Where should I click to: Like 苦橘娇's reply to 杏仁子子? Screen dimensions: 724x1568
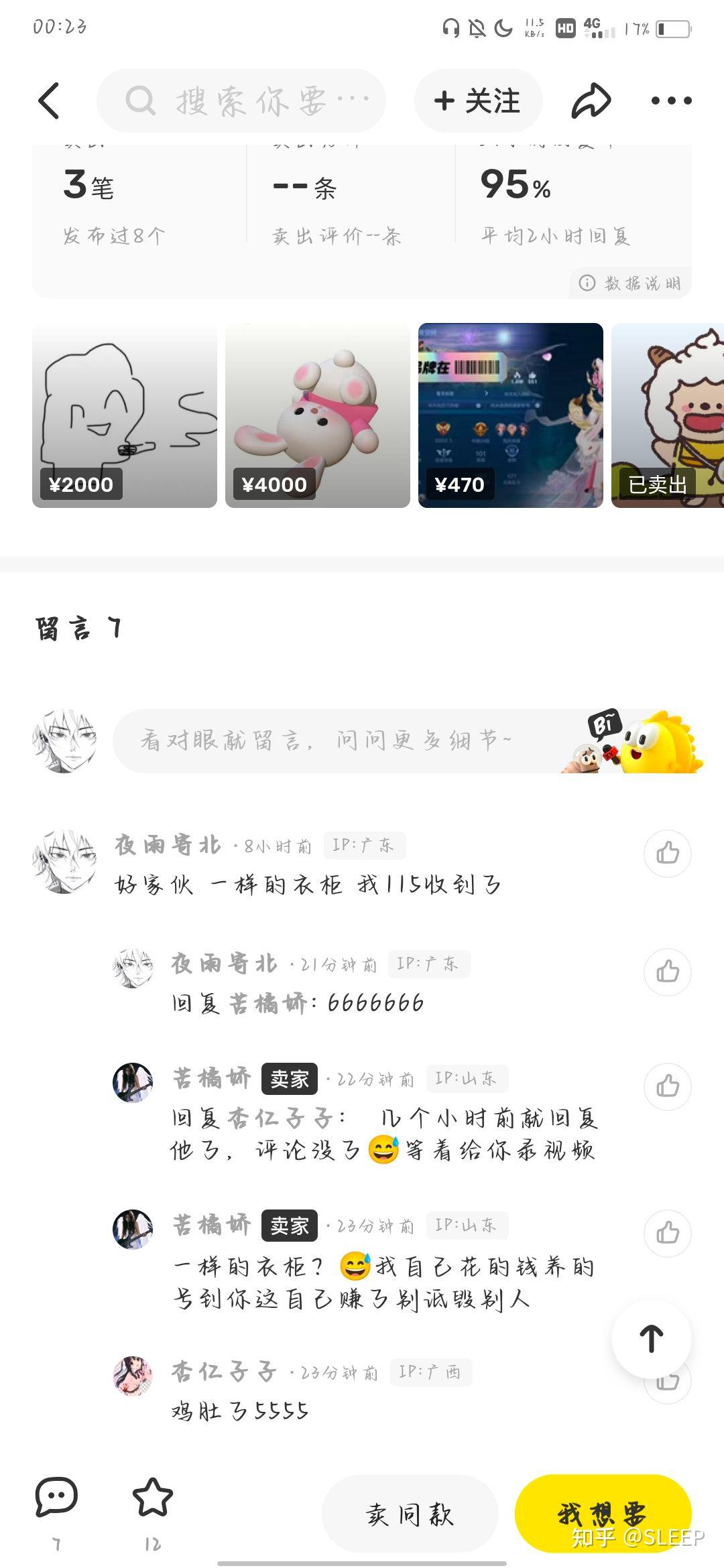tap(668, 1086)
